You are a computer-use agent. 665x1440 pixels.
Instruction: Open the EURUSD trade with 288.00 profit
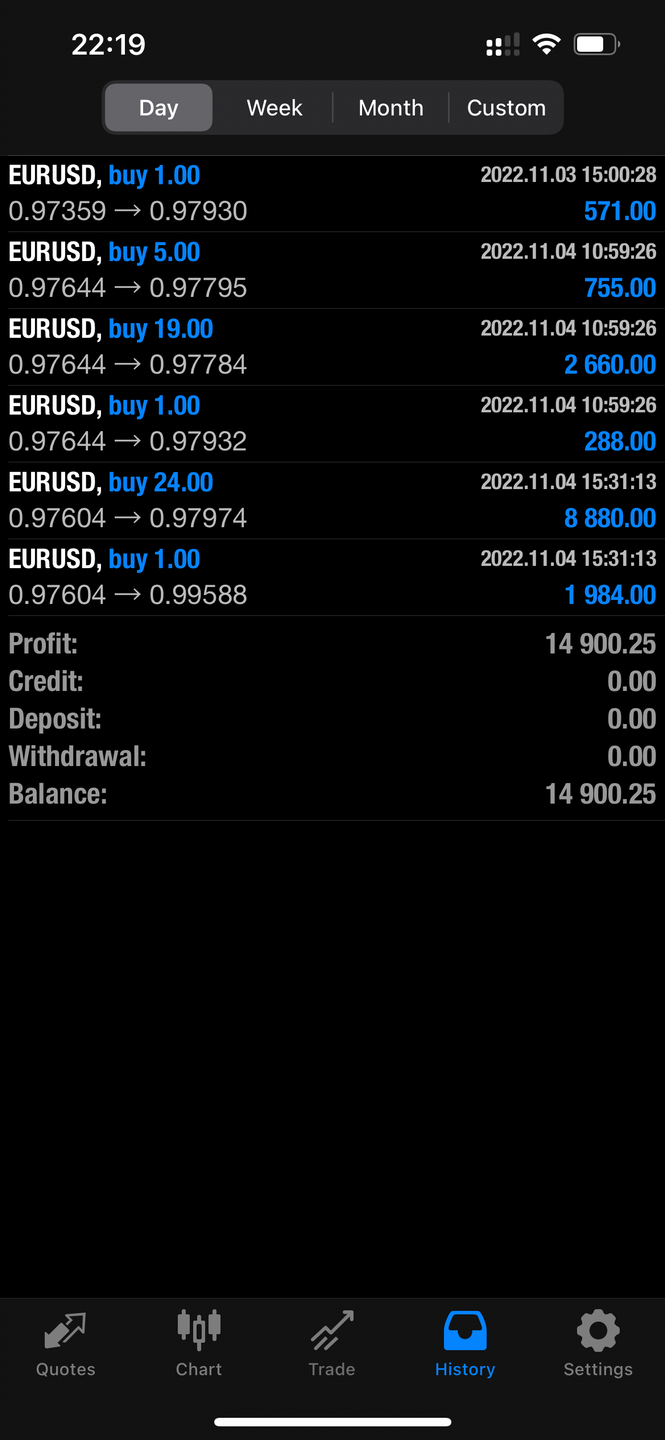[x=332, y=424]
